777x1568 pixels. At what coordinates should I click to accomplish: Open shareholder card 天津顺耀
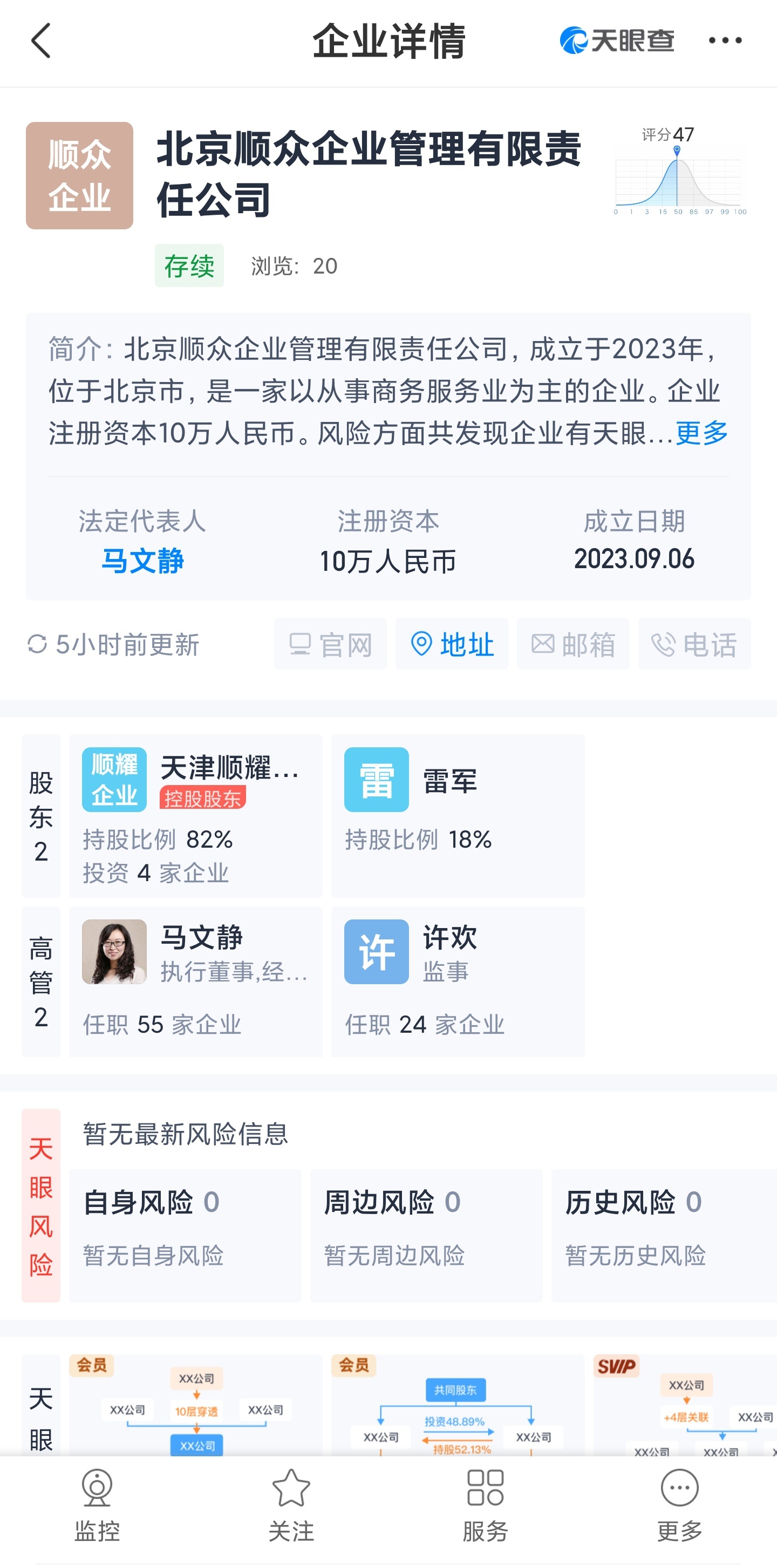[195, 816]
